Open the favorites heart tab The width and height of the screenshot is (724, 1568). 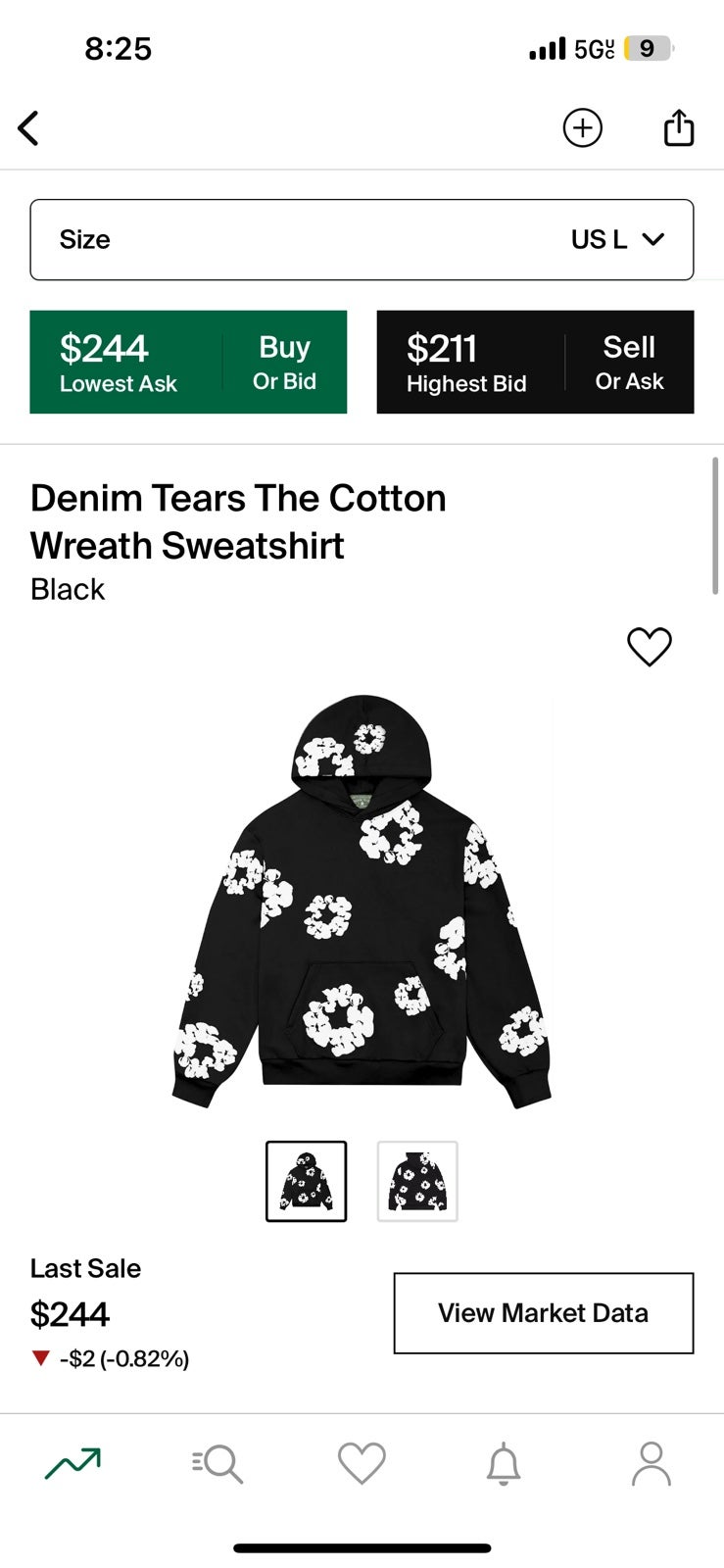(x=362, y=1463)
